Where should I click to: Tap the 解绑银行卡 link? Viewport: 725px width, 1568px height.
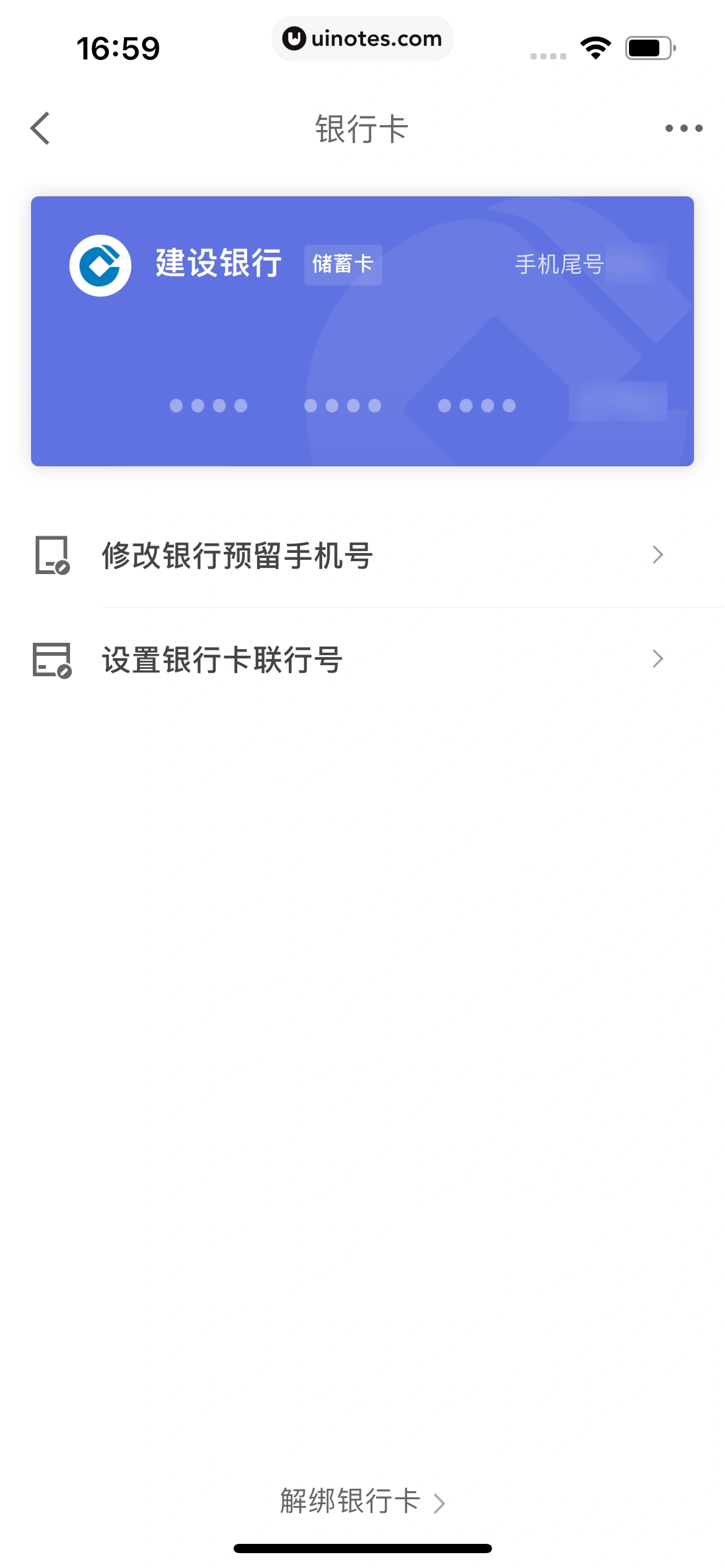pos(362,1501)
